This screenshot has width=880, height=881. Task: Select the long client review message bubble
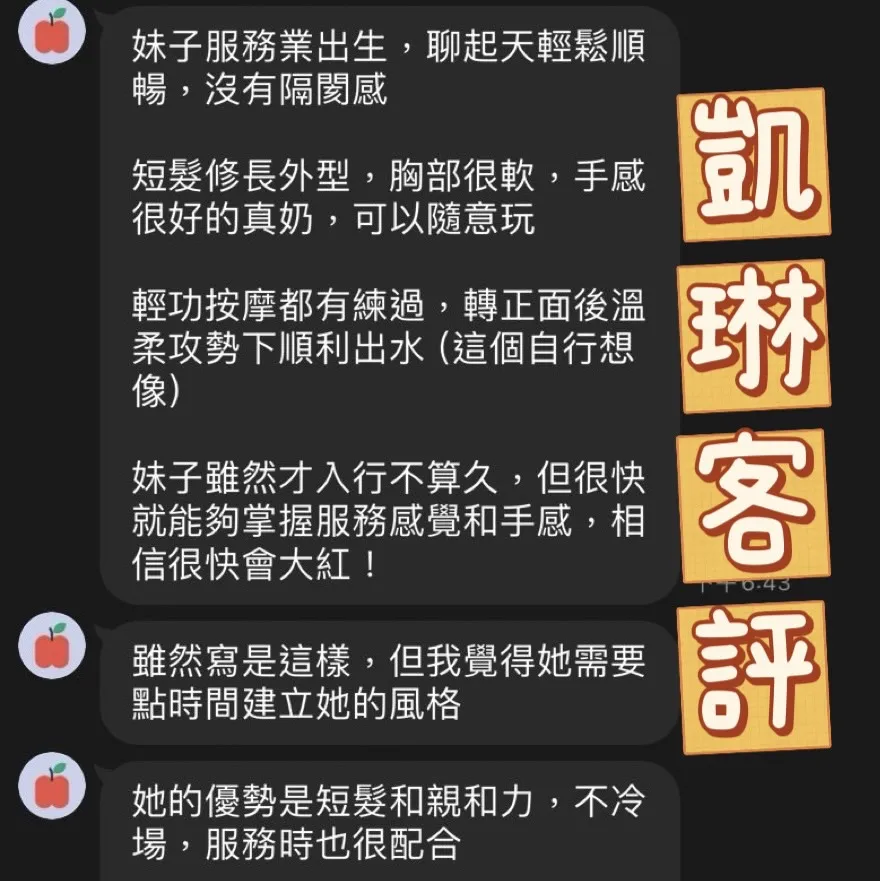390,300
